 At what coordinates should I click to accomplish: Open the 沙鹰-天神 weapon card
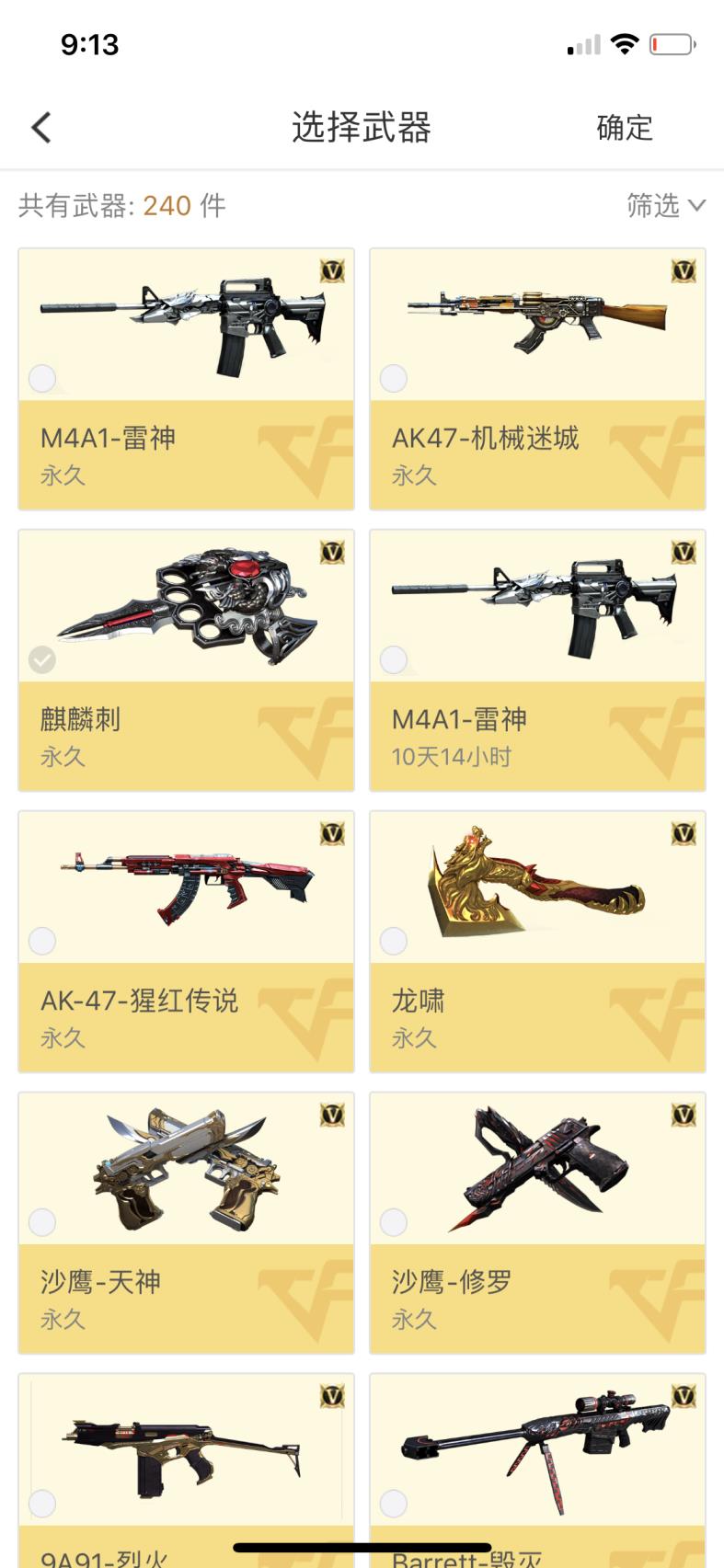click(186, 1222)
